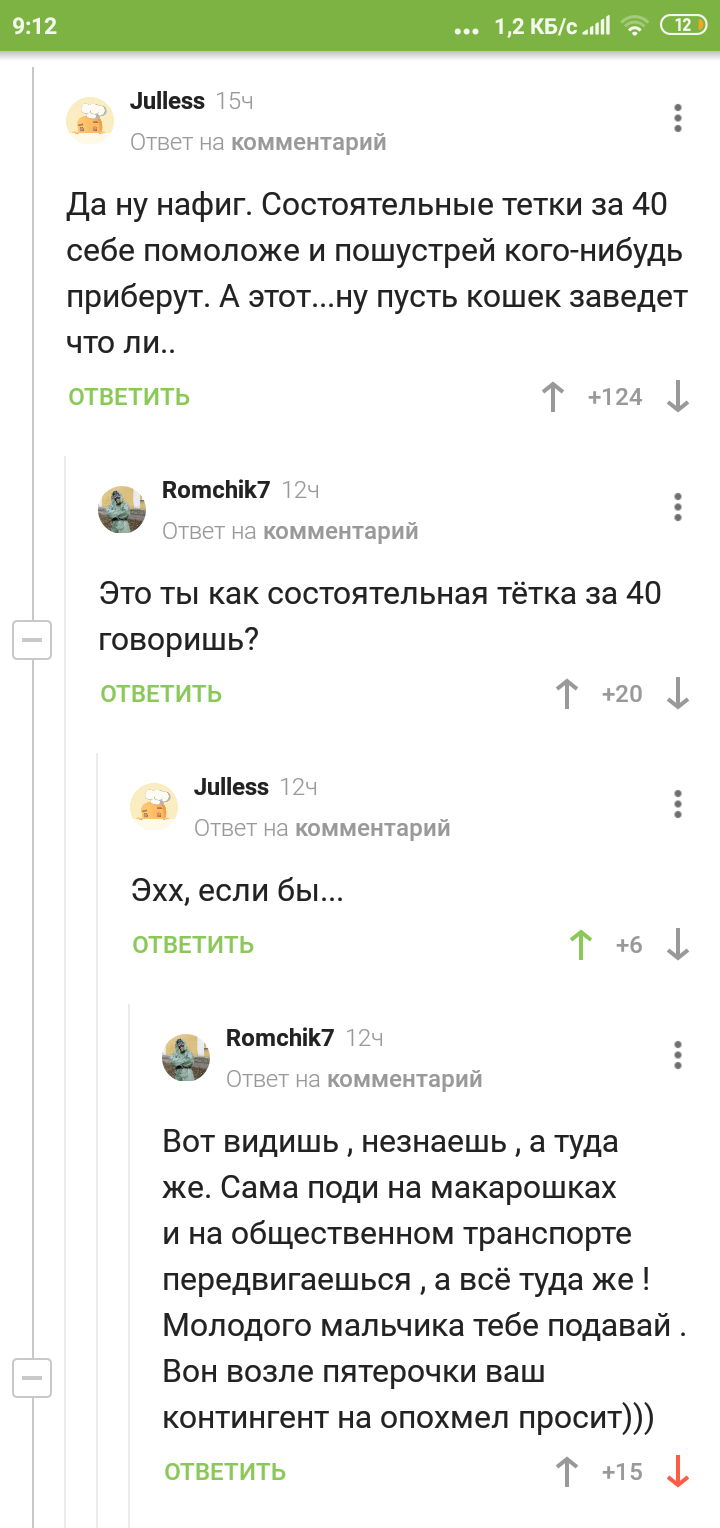
Task: Downvote the "Эхх, если бы..." comment
Action: (x=678, y=945)
